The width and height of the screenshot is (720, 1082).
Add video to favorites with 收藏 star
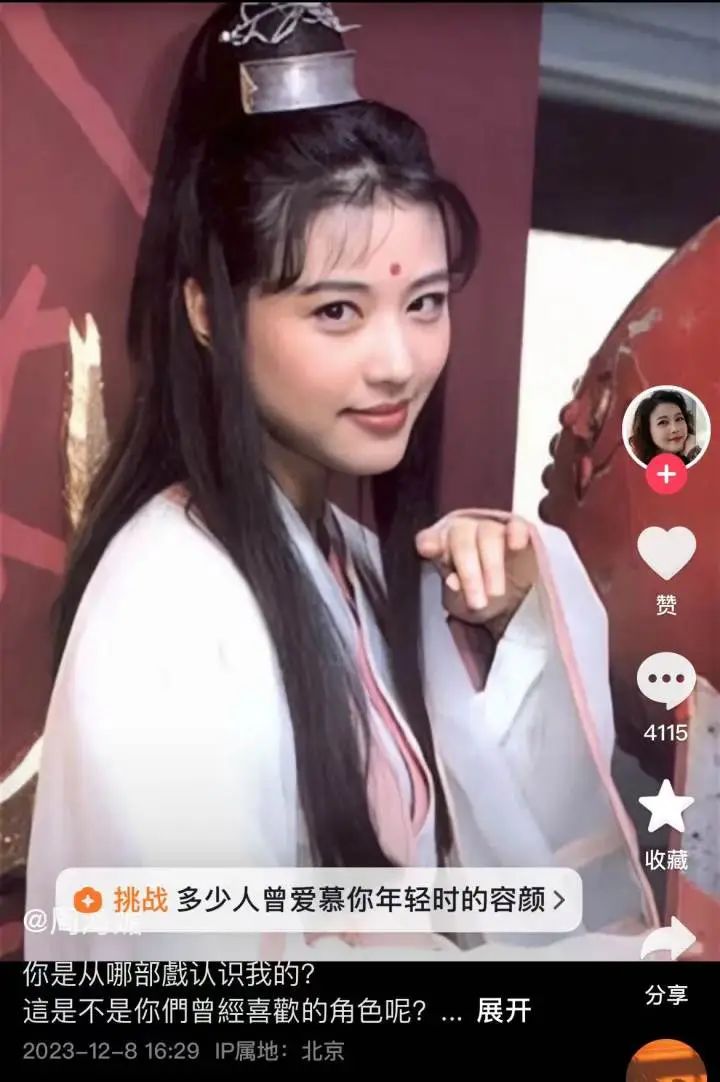click(666, 808)
